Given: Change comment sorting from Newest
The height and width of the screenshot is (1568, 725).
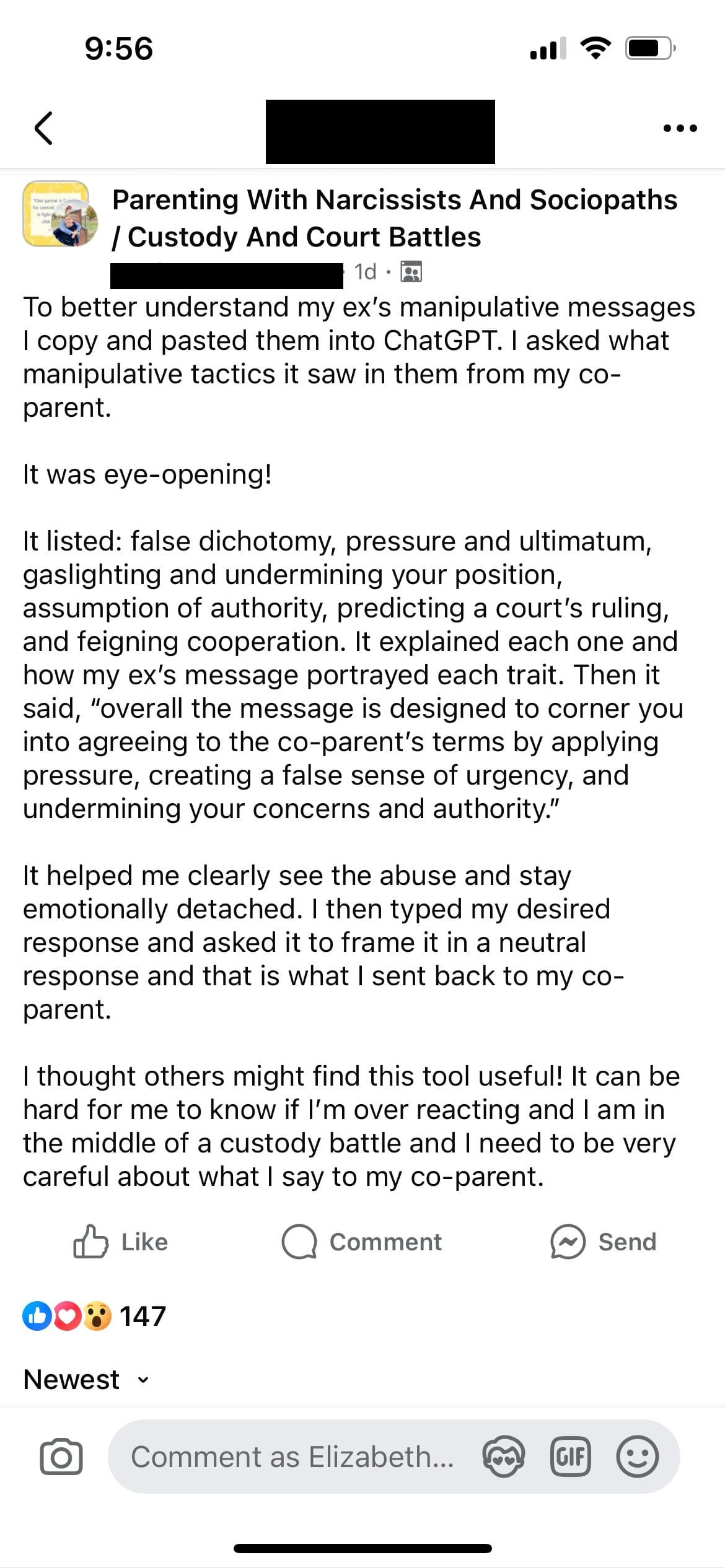Looking at the screenshot, I should point(86,1380).
